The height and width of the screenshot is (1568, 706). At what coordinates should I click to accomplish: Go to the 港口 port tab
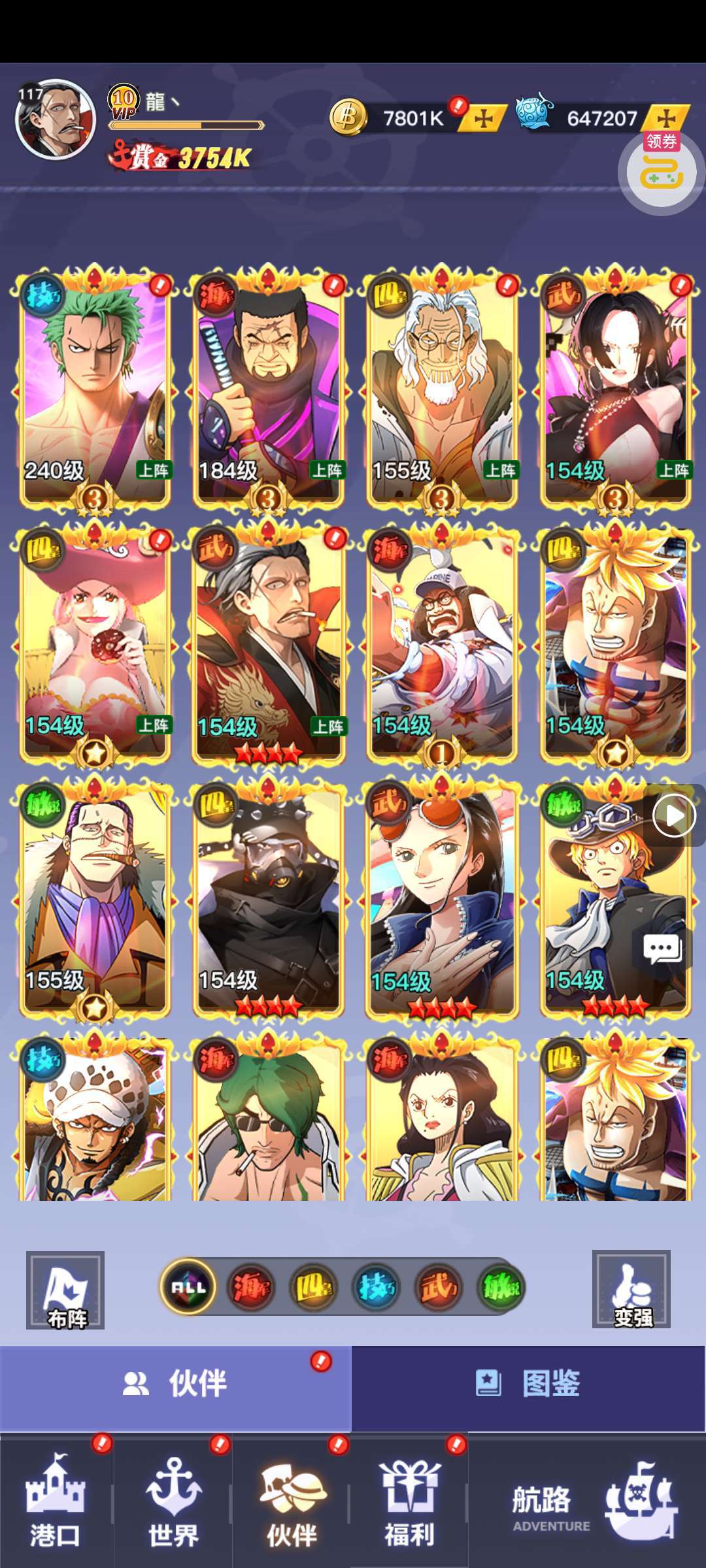56,1501
